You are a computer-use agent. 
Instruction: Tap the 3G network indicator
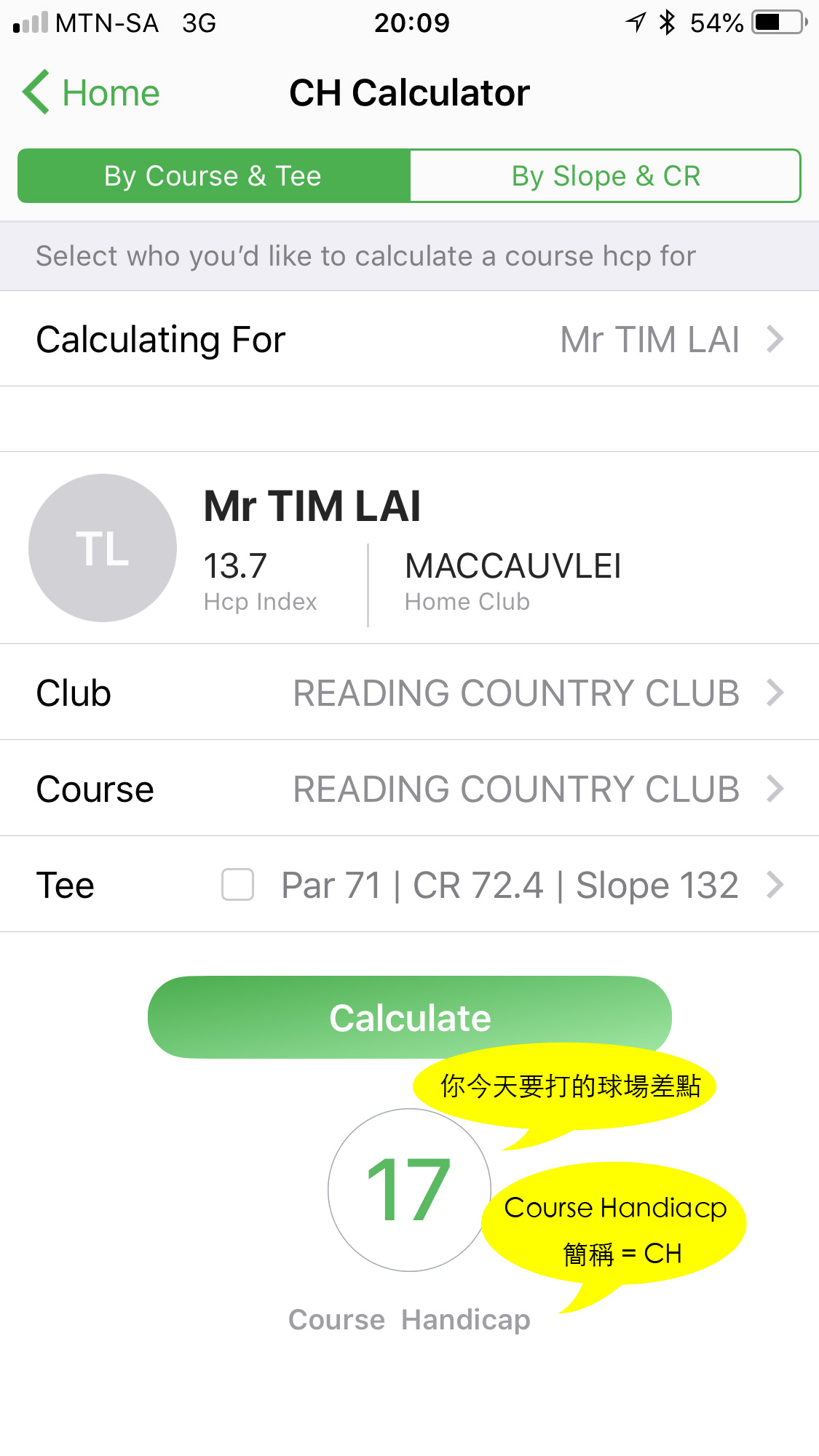[198, 23]
